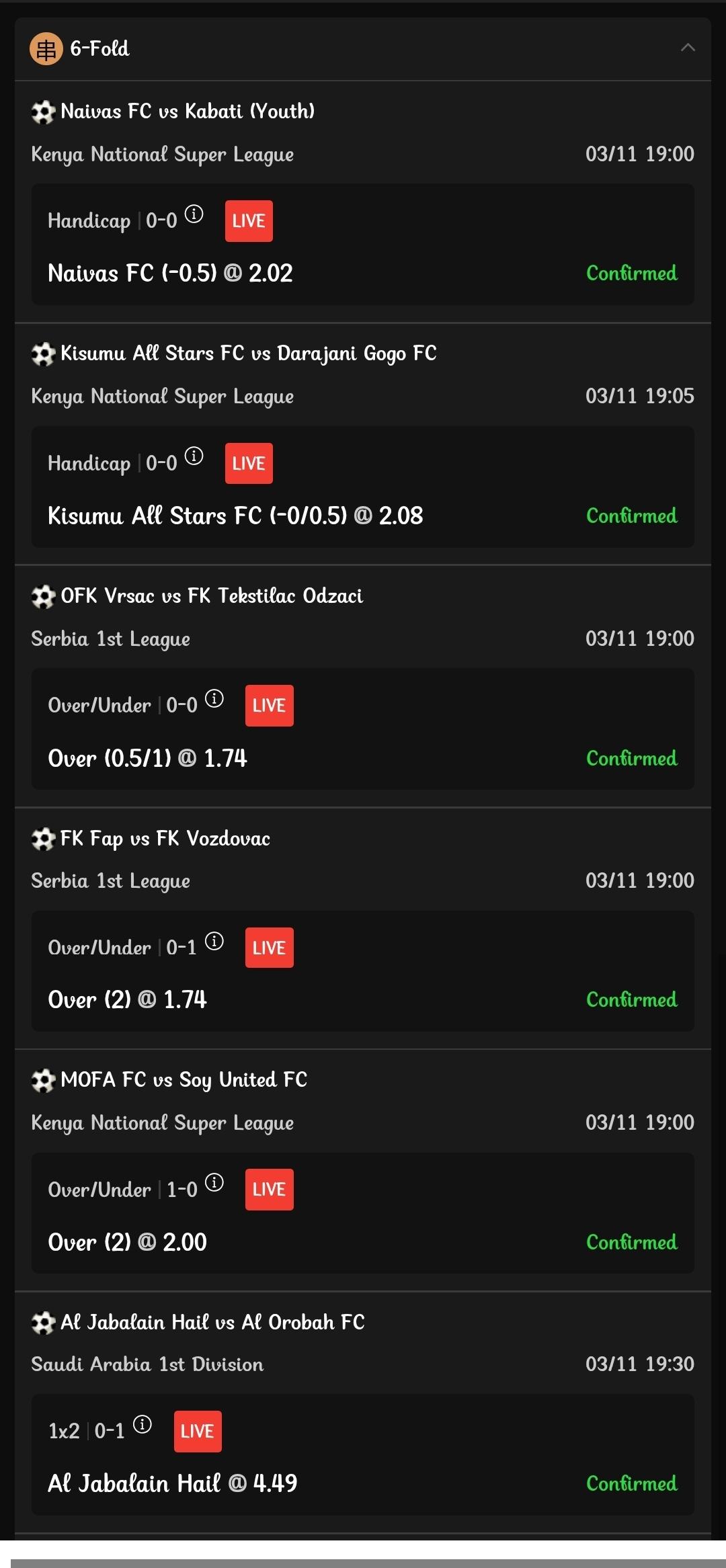View info for Al Jabalain Hail 1x2 bet

143,1424
